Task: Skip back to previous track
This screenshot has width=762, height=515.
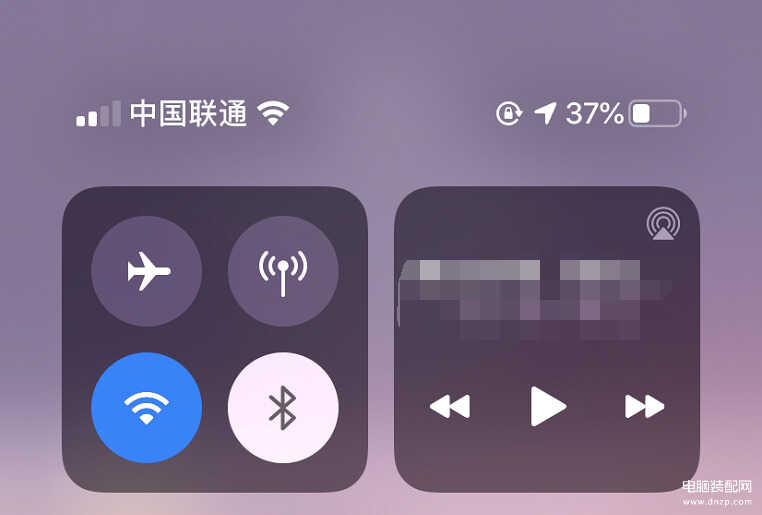Action: [450, 406]
